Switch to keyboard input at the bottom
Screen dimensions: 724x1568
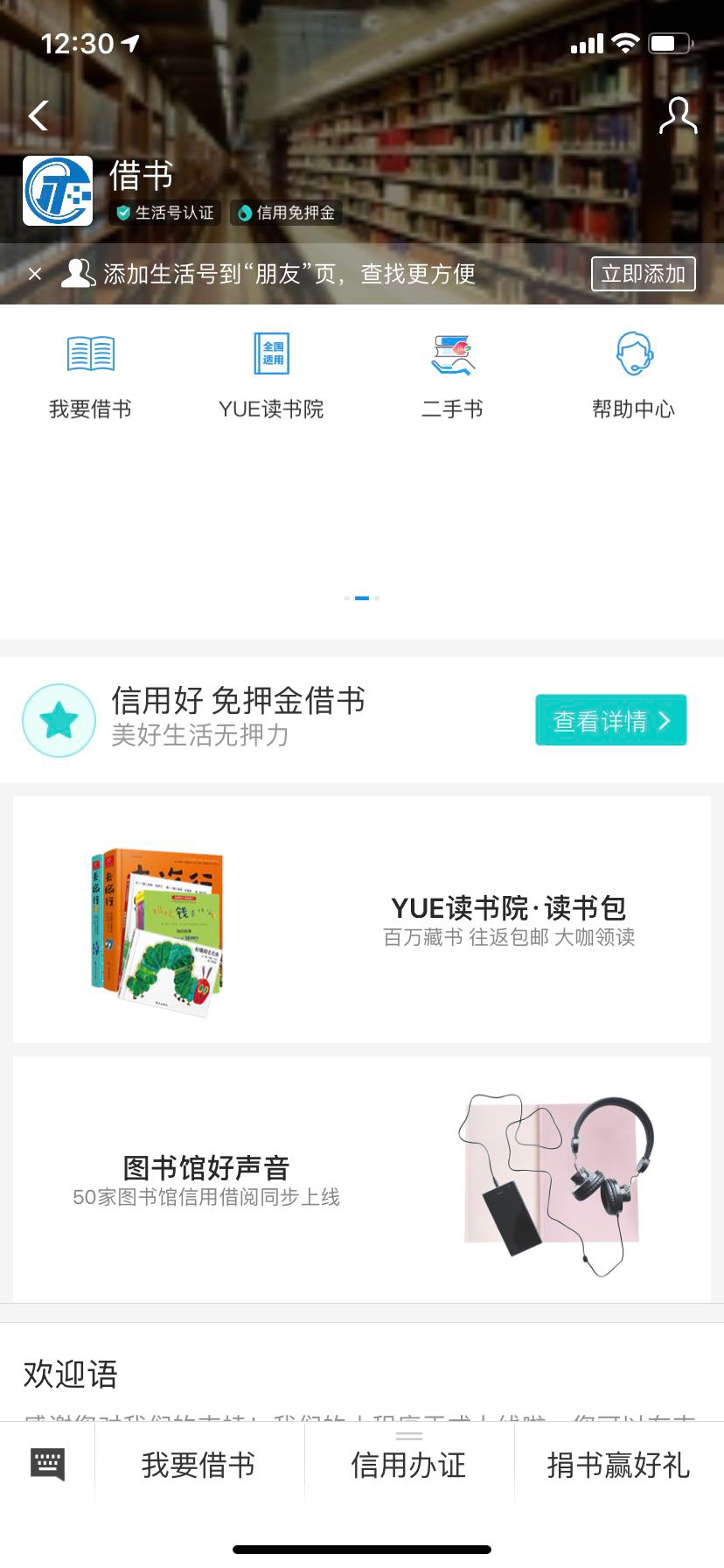coord(47,1464)
